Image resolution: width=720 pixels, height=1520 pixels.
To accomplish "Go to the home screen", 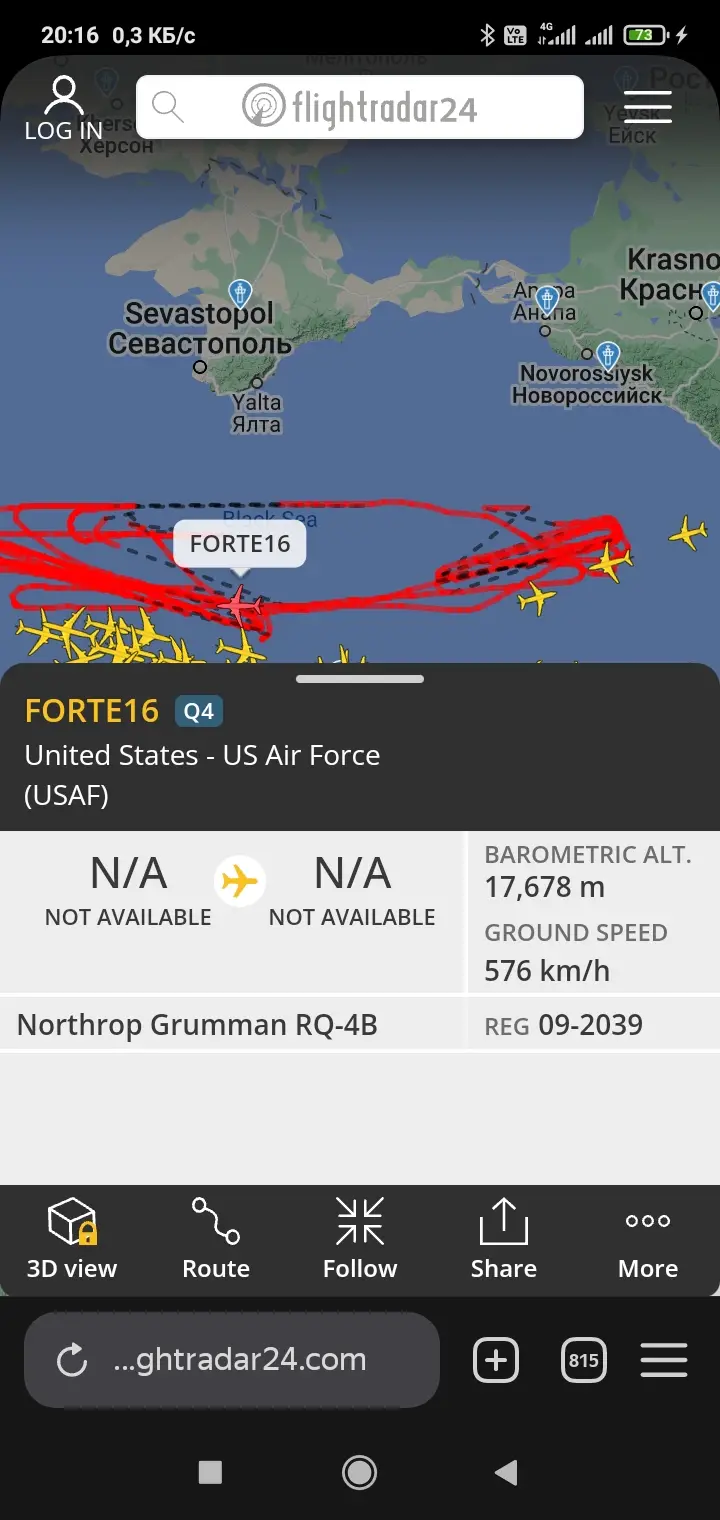I will 360,1472.
